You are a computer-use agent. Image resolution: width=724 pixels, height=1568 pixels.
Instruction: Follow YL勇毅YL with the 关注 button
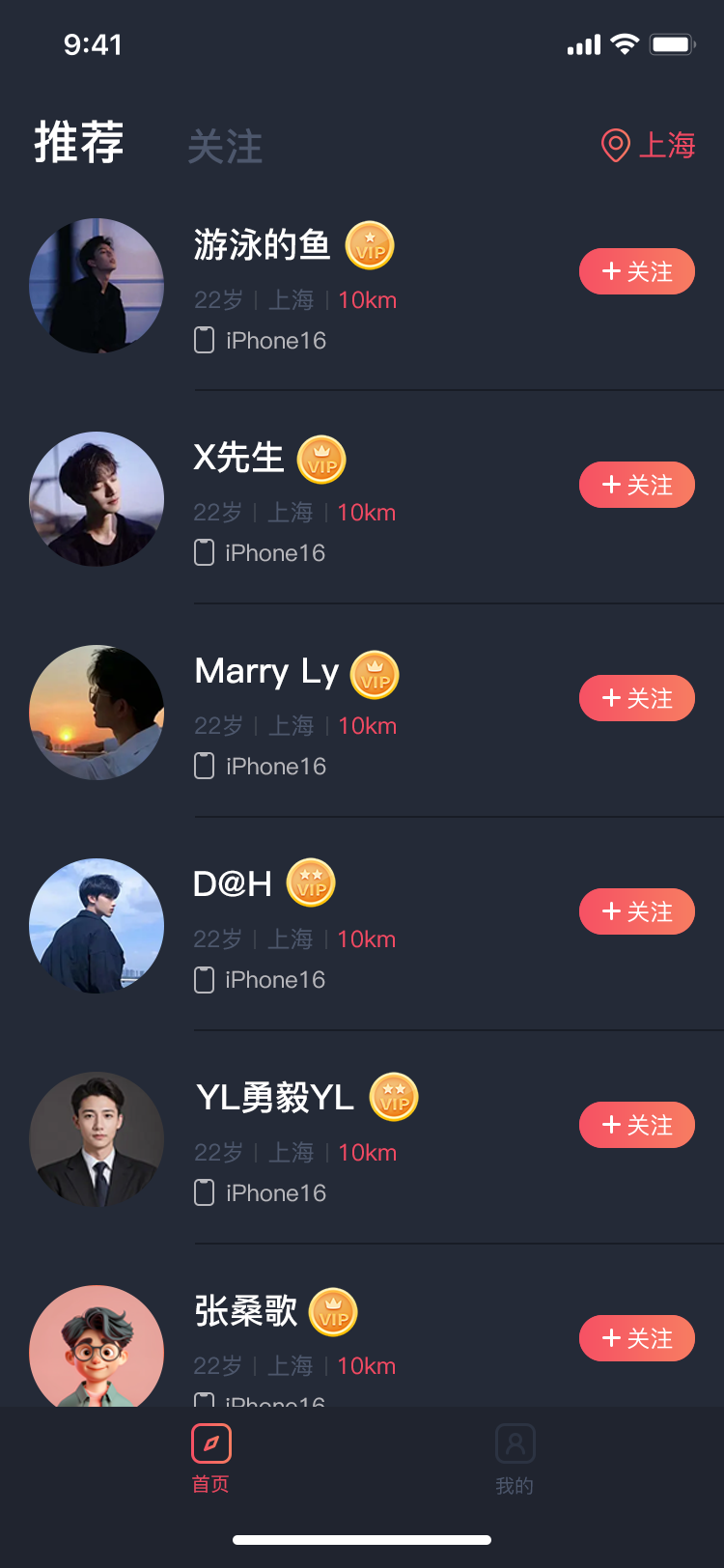coord(637,1125)
